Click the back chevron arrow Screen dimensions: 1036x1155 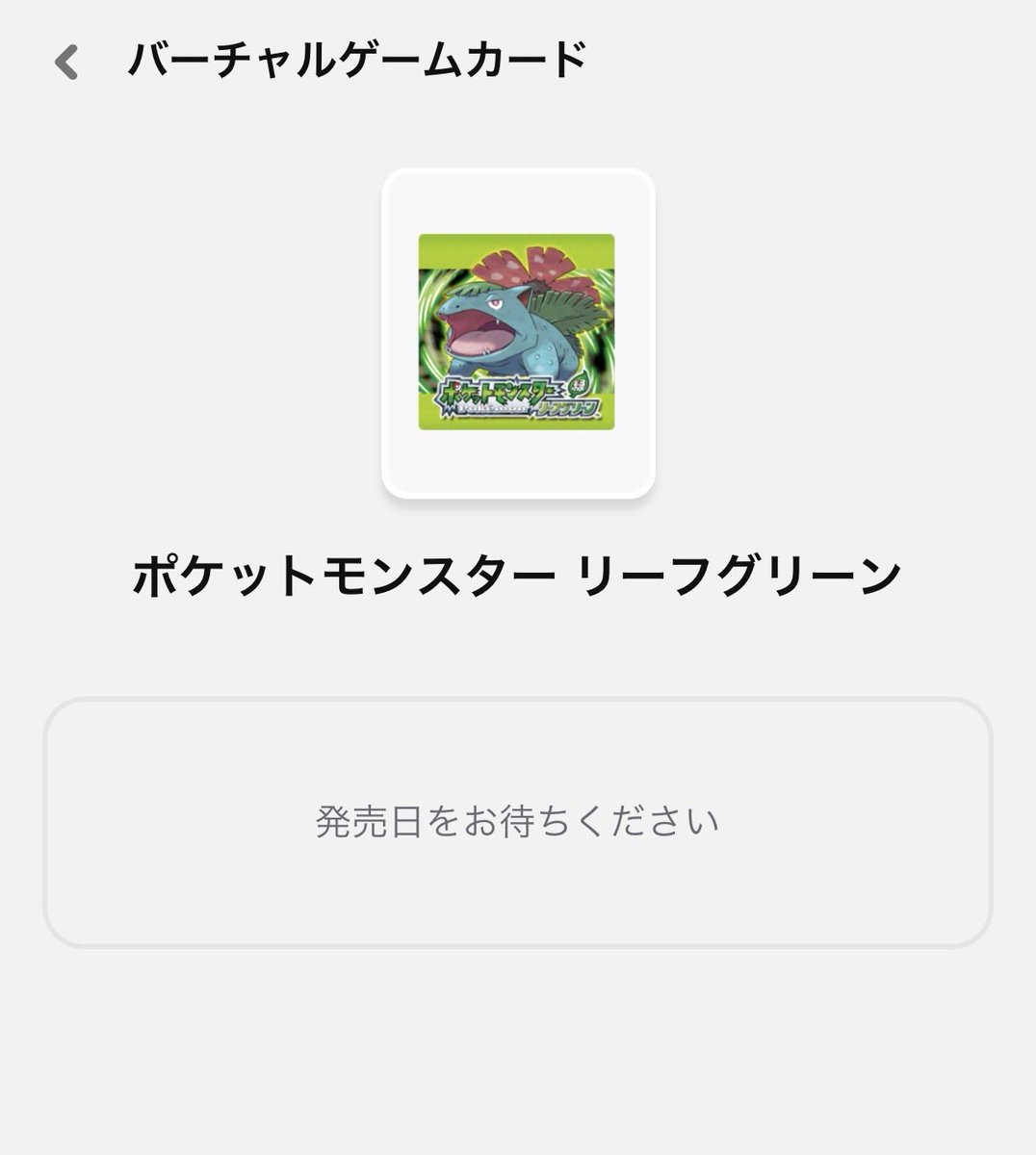(64, 62)
